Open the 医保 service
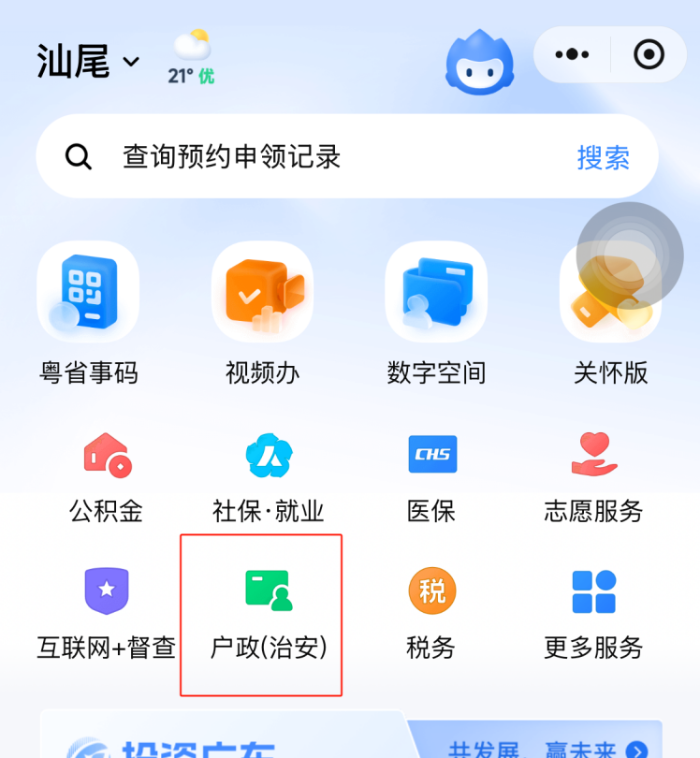 [432, 477]
